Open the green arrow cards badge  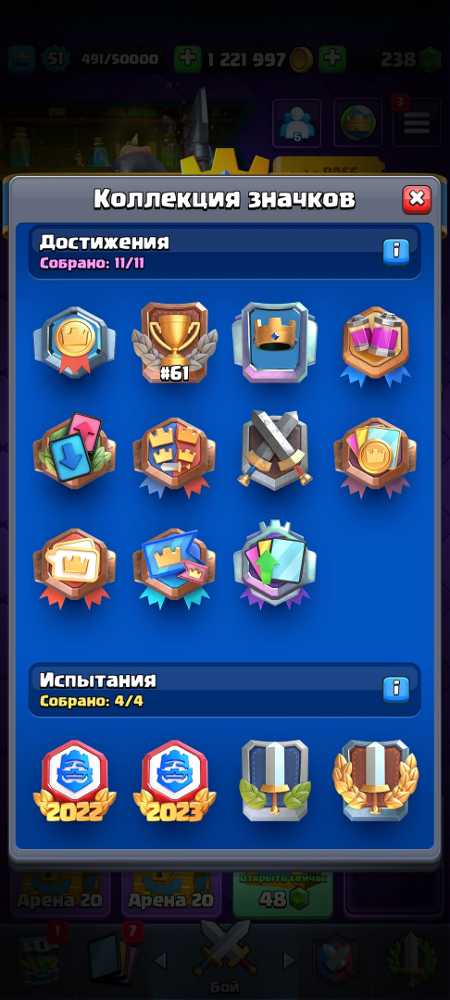275,563
